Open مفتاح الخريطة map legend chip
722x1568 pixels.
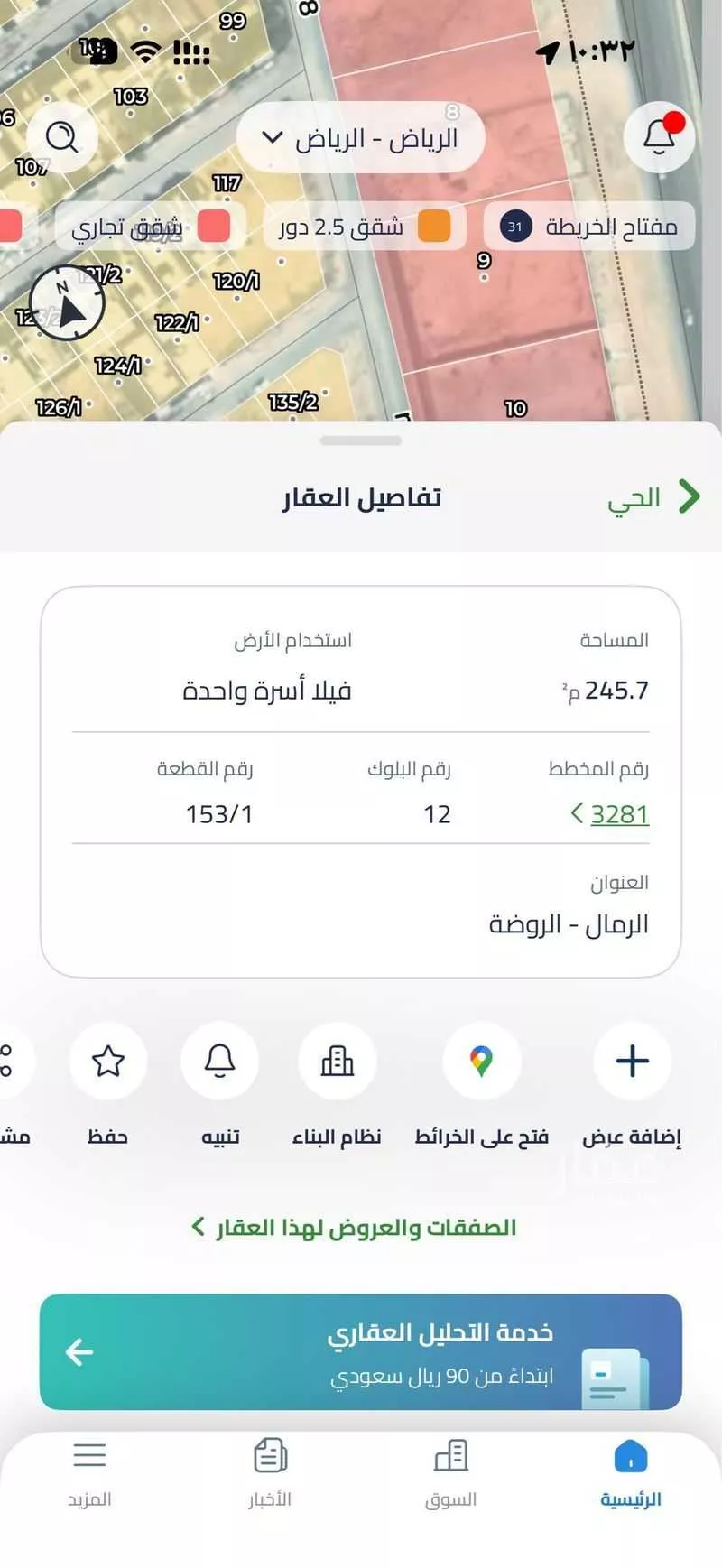click(x=591, y=227)
